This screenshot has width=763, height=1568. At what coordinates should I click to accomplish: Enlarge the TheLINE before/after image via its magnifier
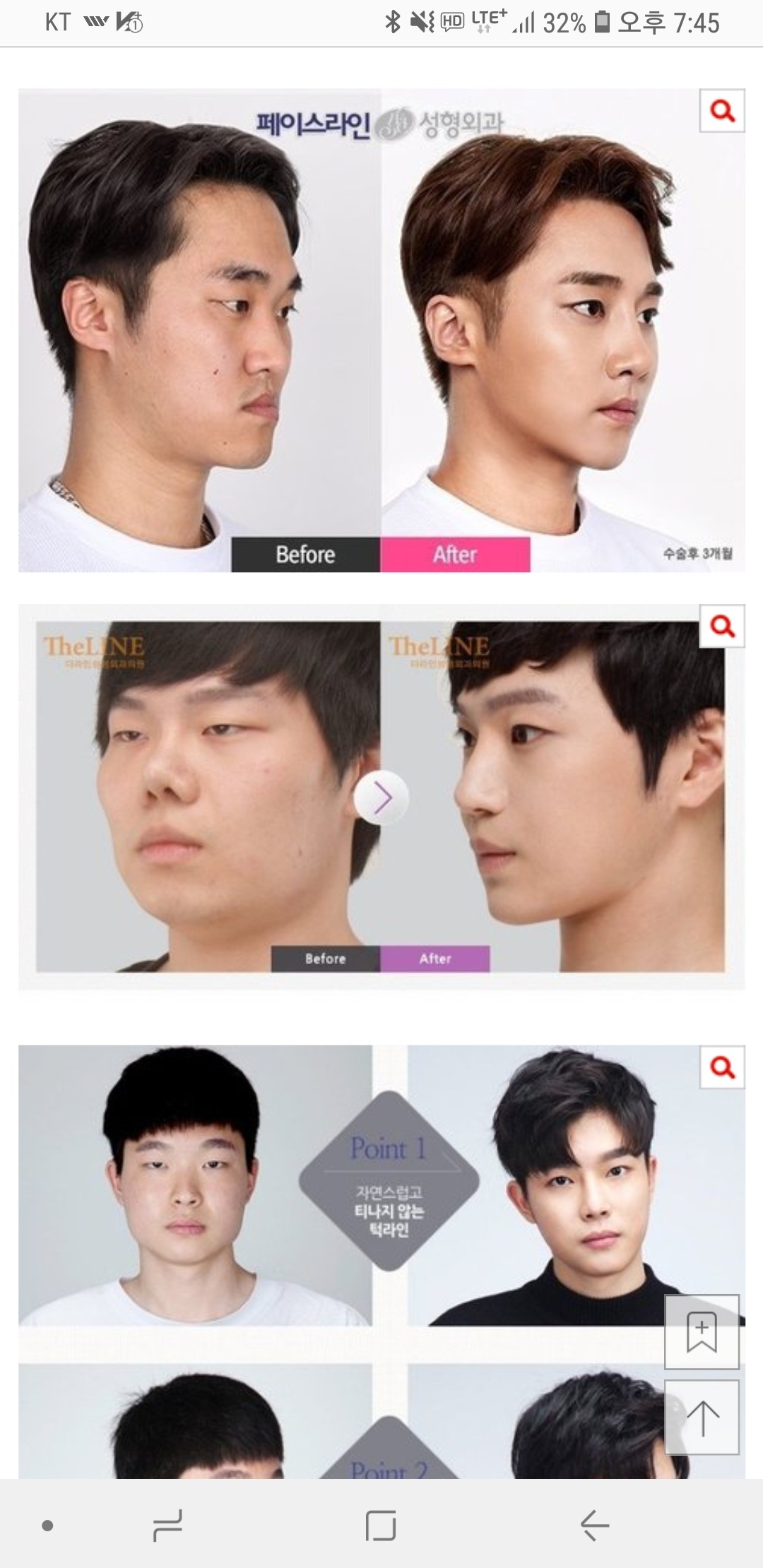pos(722,626)
